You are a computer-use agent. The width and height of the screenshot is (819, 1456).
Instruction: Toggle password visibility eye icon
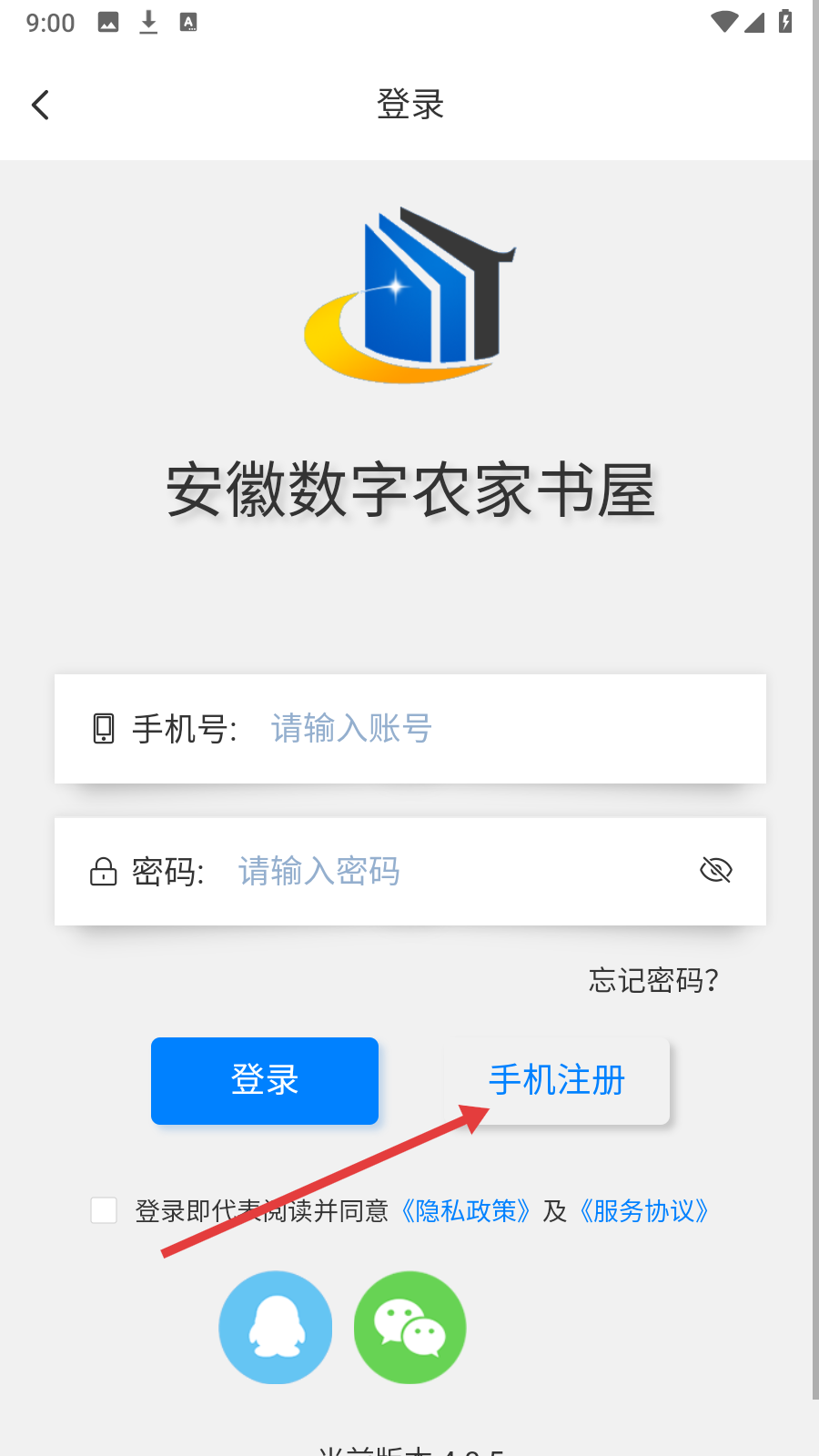[715, 871]
